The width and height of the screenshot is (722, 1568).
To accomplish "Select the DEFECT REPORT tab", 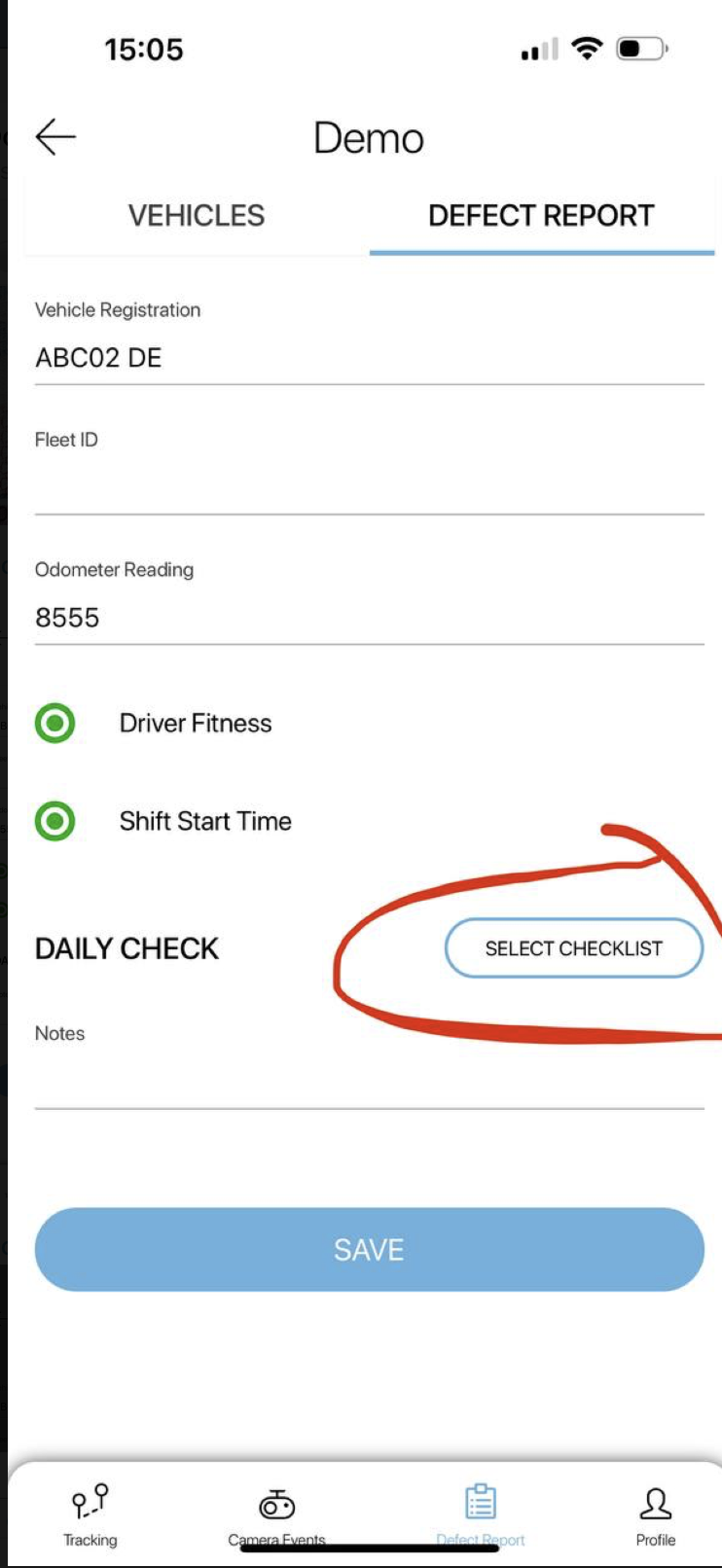I will [541, 215].
